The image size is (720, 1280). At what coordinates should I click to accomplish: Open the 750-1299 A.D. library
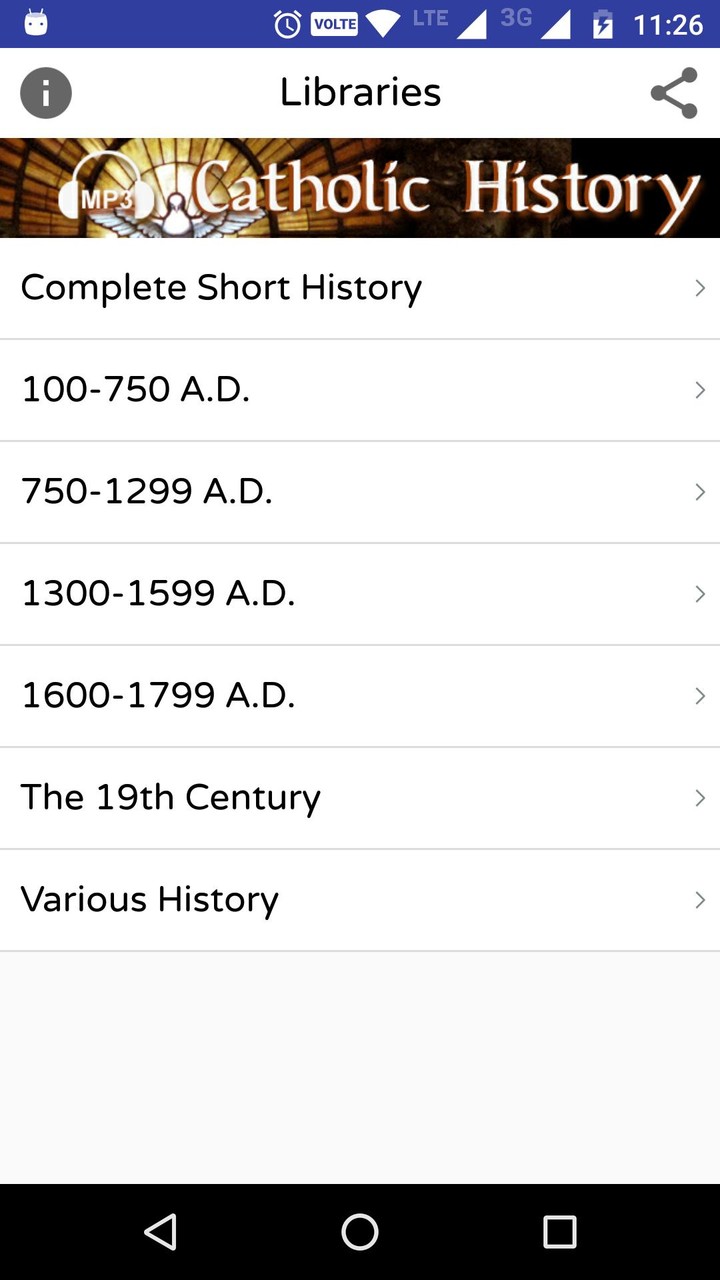pos(360,491)
